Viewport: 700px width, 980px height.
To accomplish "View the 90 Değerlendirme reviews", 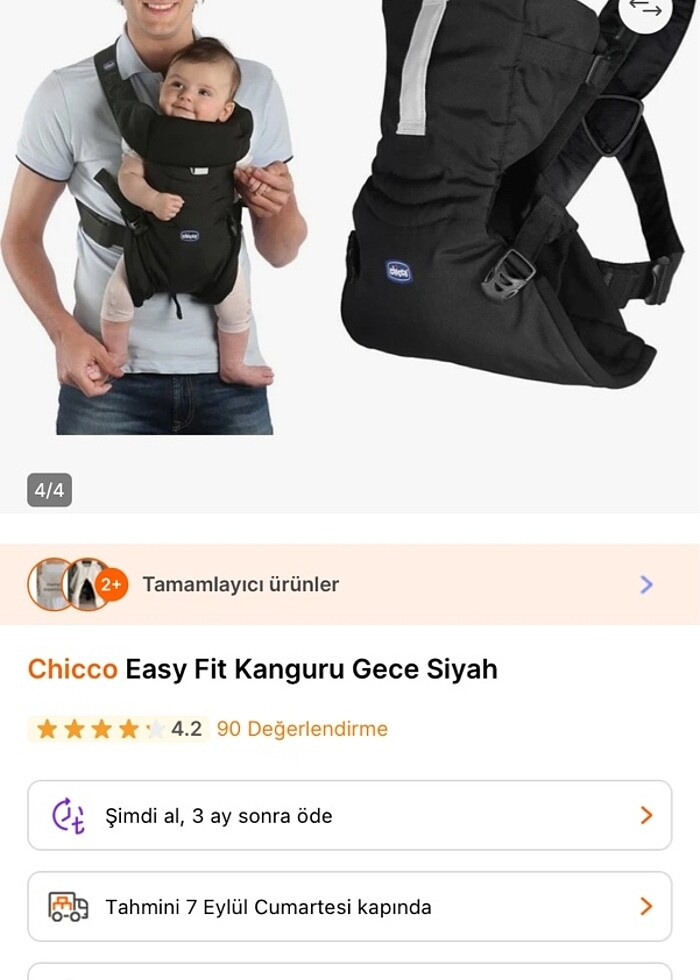I will click(x=302, y=729).
